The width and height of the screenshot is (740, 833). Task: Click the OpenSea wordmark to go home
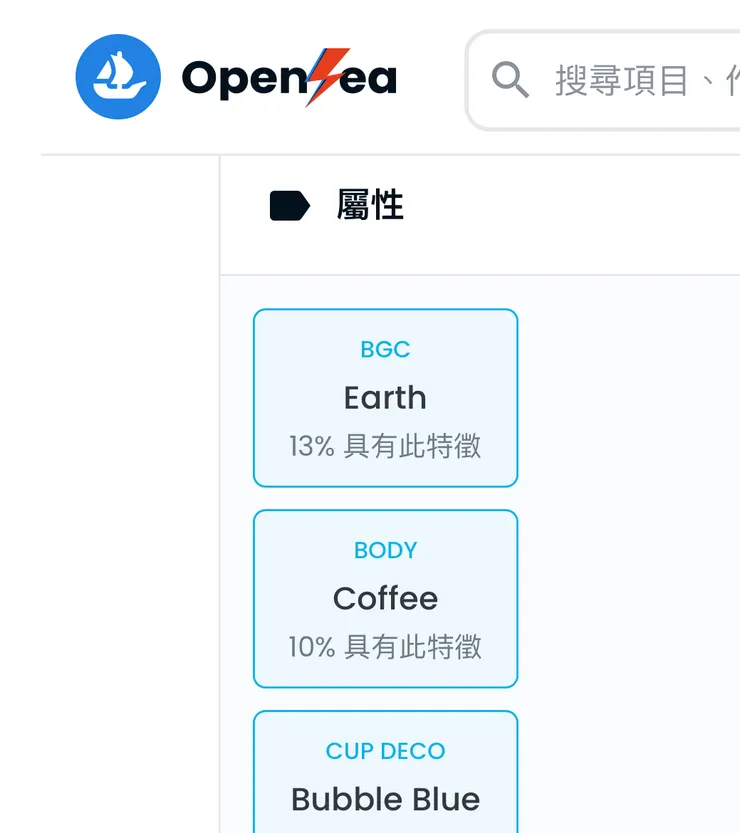(x=288, y=76)
